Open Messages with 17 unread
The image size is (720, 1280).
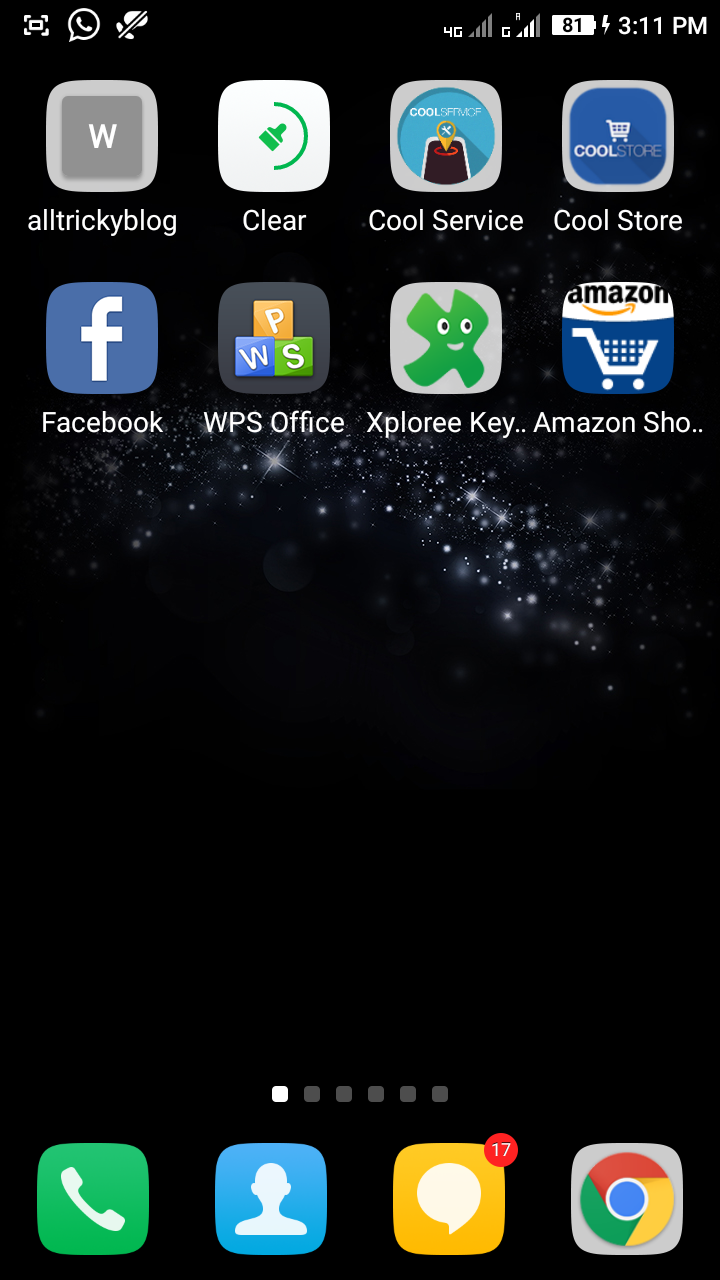[449, 1198]
